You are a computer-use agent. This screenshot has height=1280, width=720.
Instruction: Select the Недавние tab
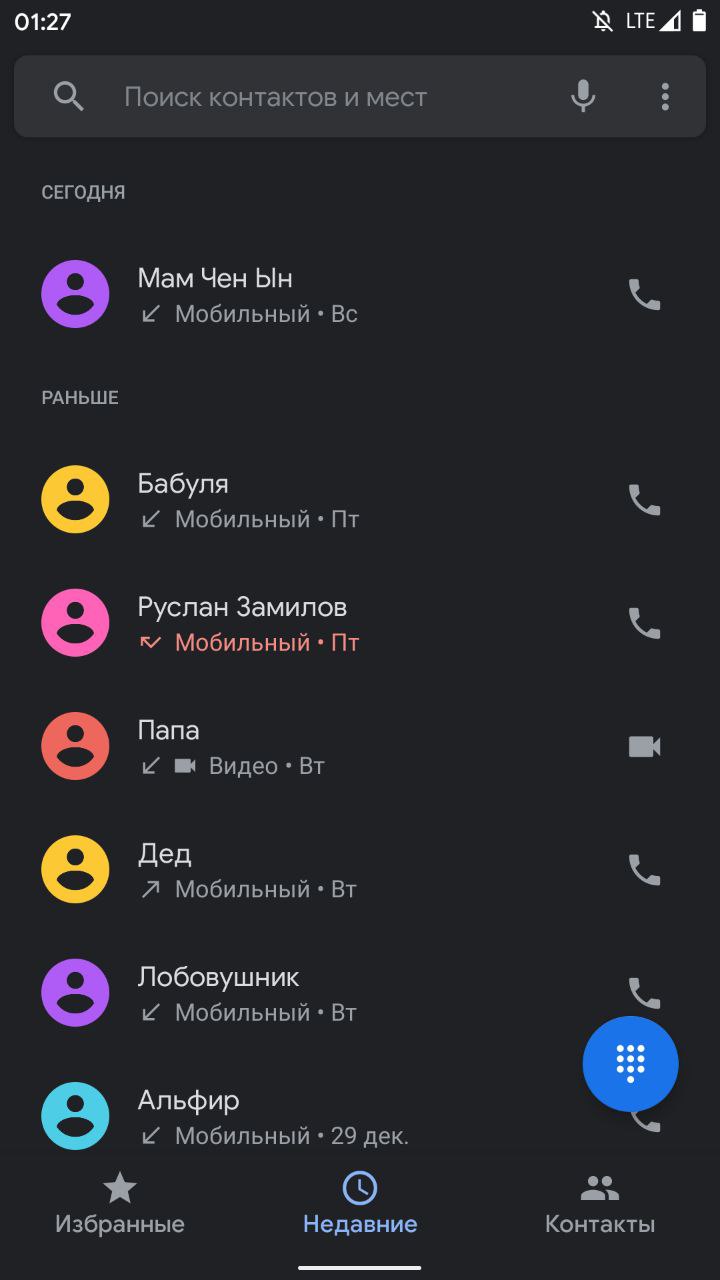360,1204
